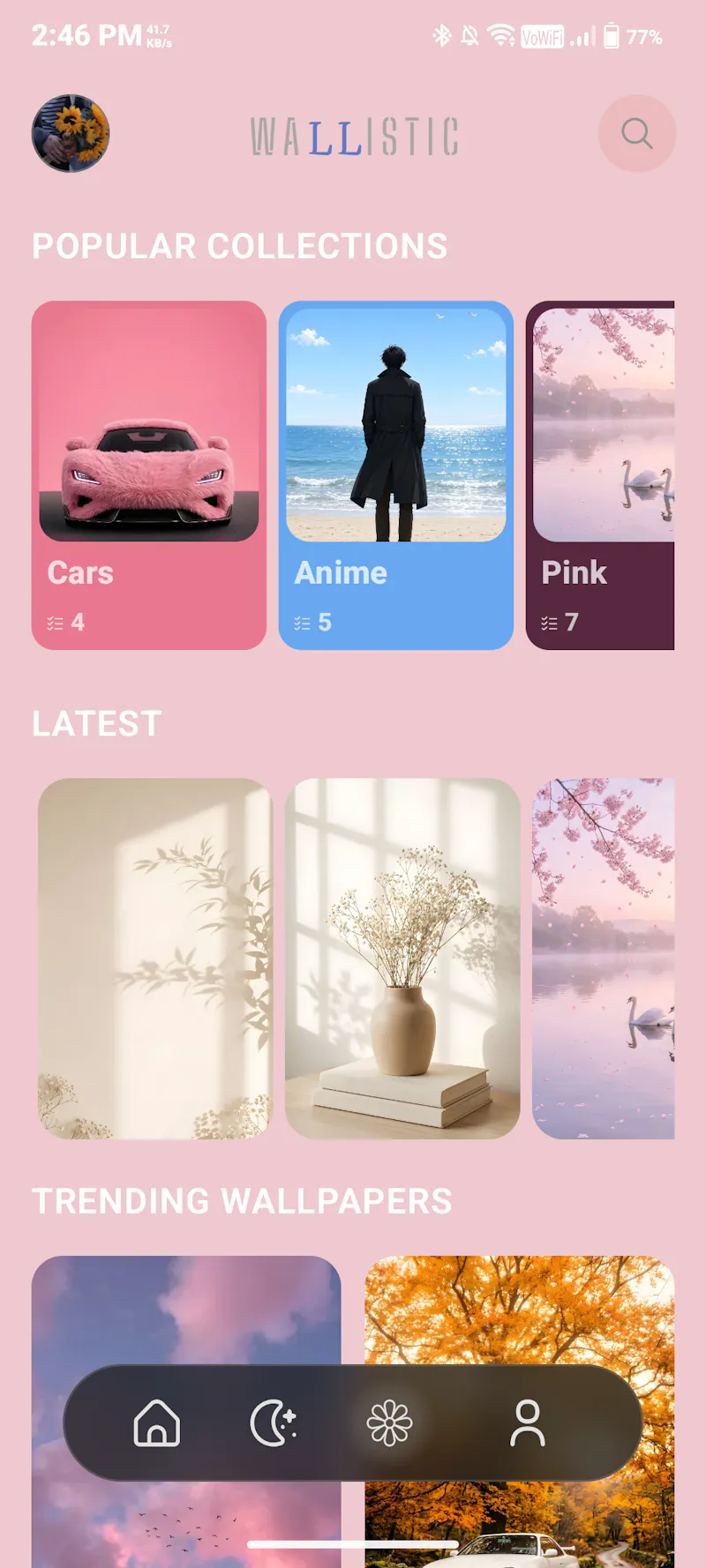
Task: Open the profile tab
Action: (528, 1422)
